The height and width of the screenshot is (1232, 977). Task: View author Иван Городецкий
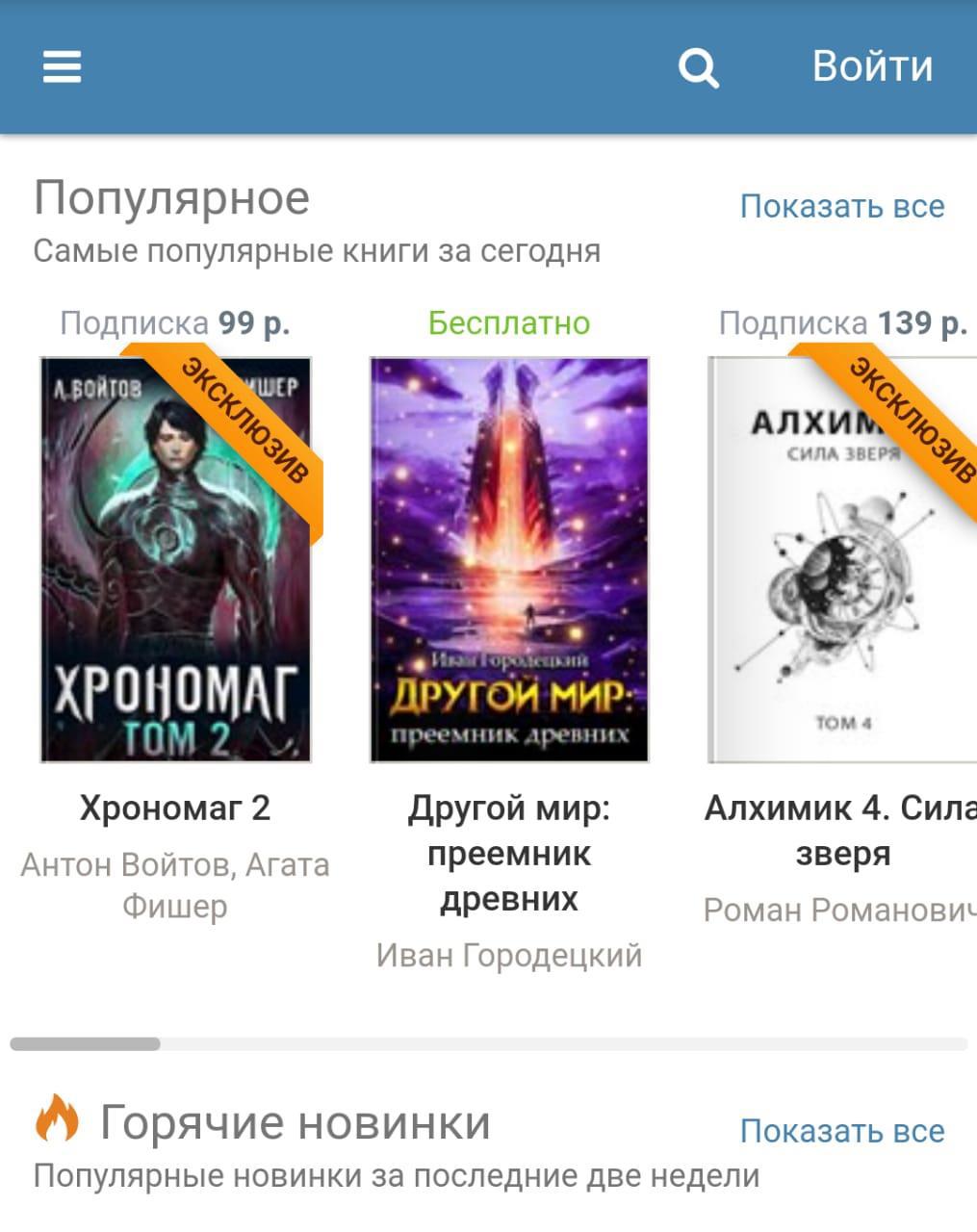[x=508, y=955]
